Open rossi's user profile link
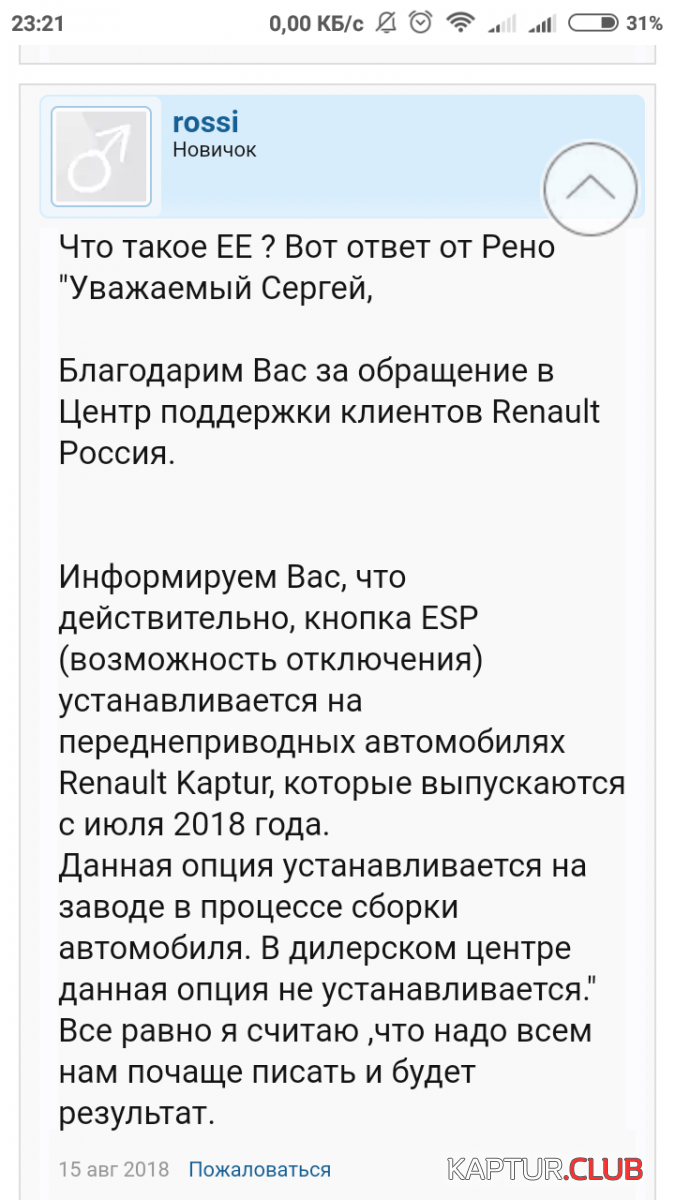Screen dimensions: 675x1200 [205, 122]
